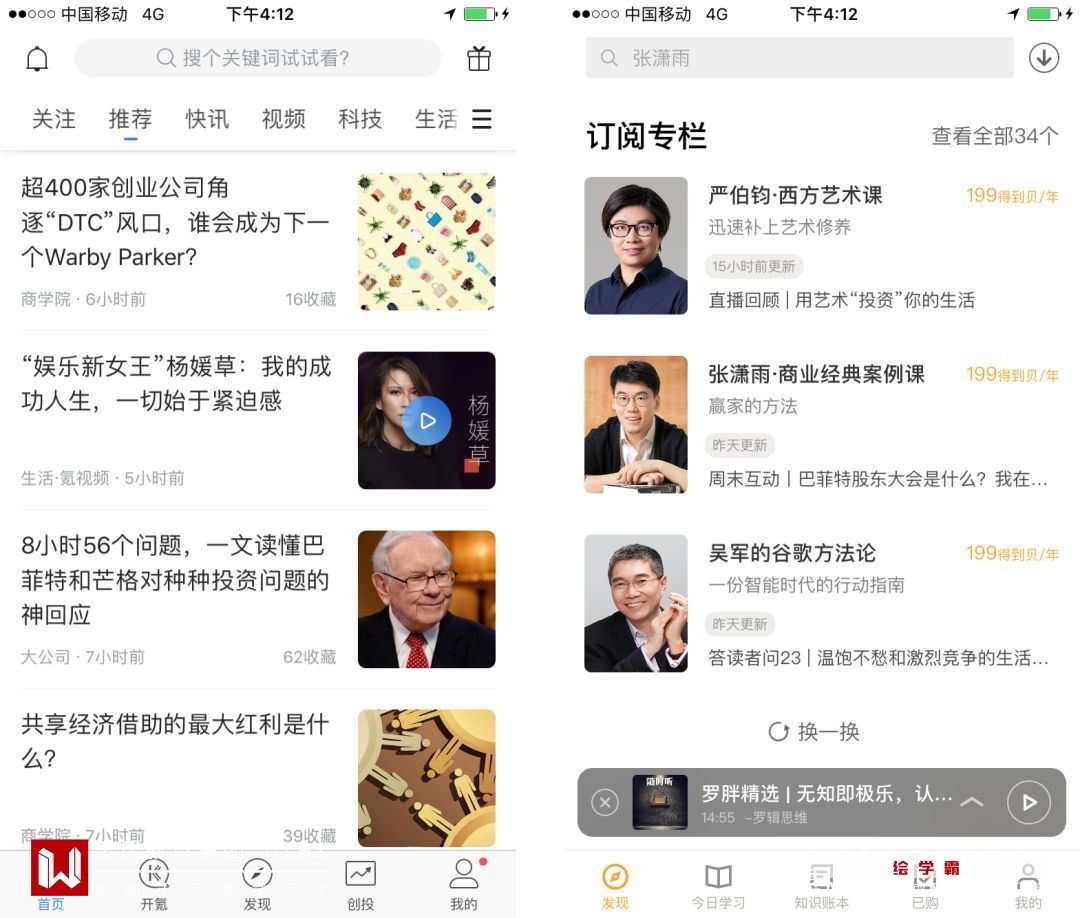Viewport: 1080px width, 918px height.
Task: Go to the 开氪 tab
Action: tap(154, 884)
